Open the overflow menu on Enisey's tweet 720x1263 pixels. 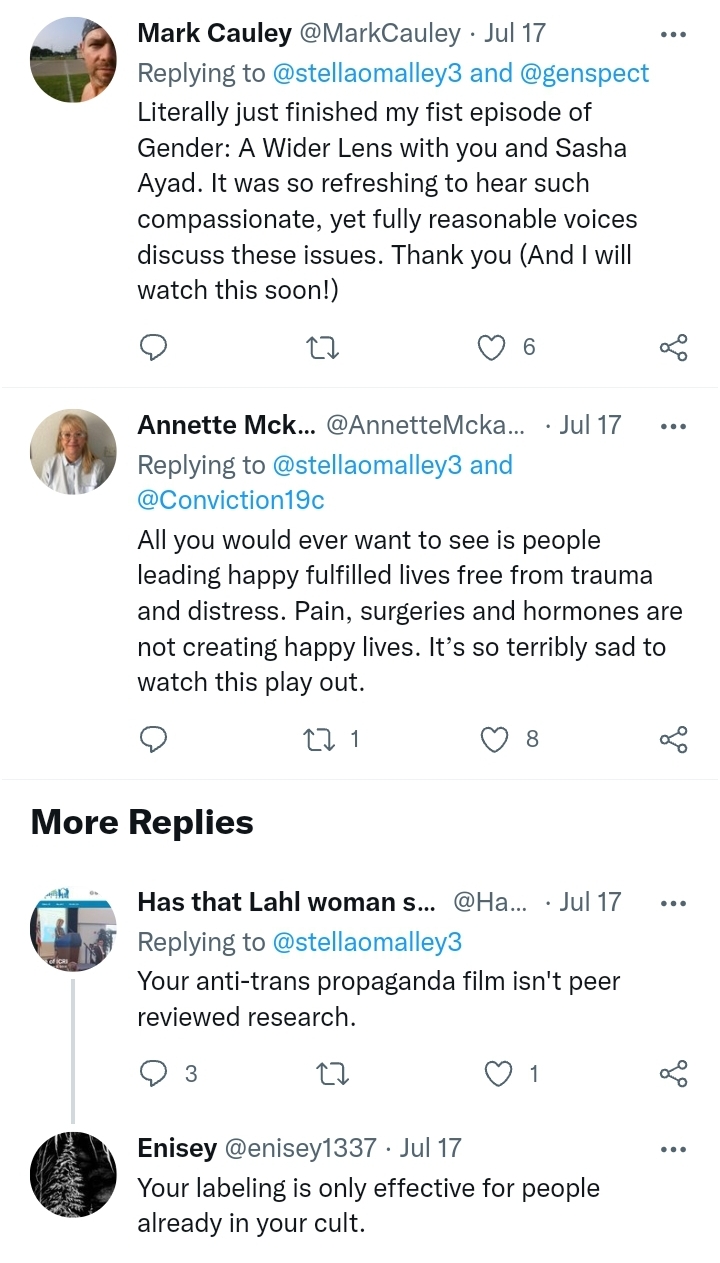tap(673, 1149)
